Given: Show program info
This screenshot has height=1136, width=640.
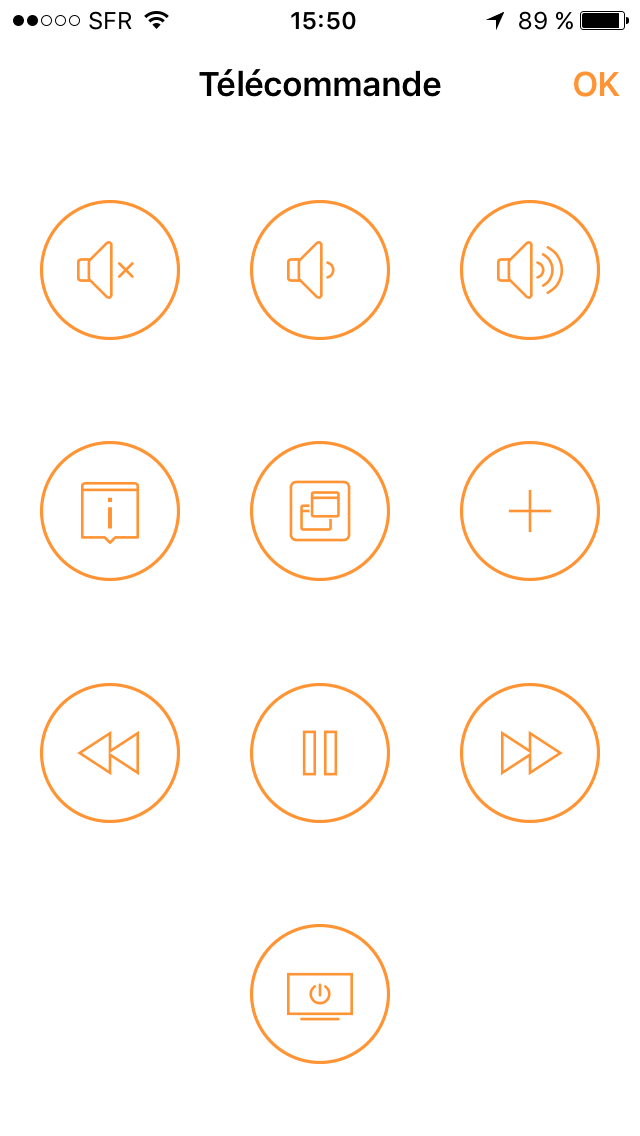Looking at the screenshot, I should tap(110, 511).
